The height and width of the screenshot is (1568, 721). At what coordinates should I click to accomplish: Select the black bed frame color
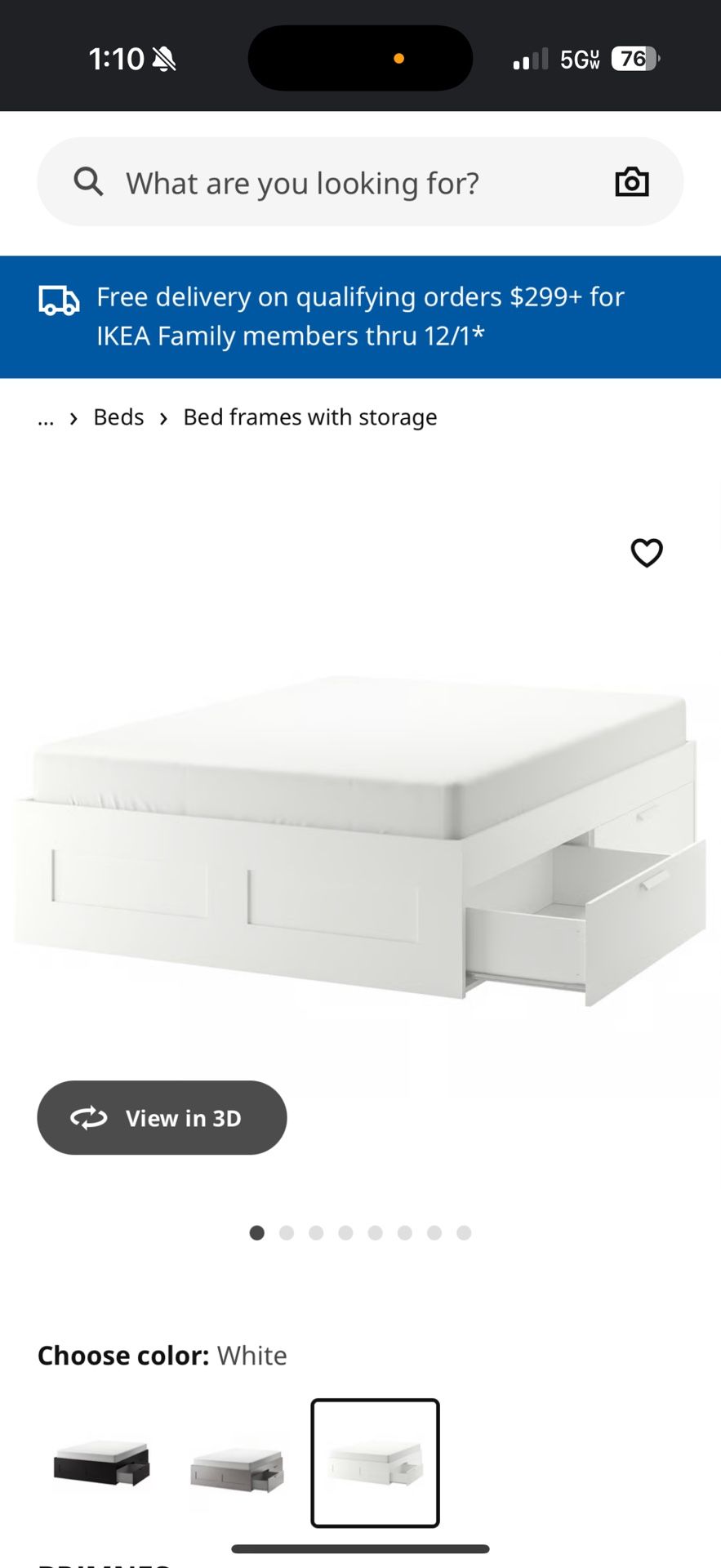(101, 1464)
